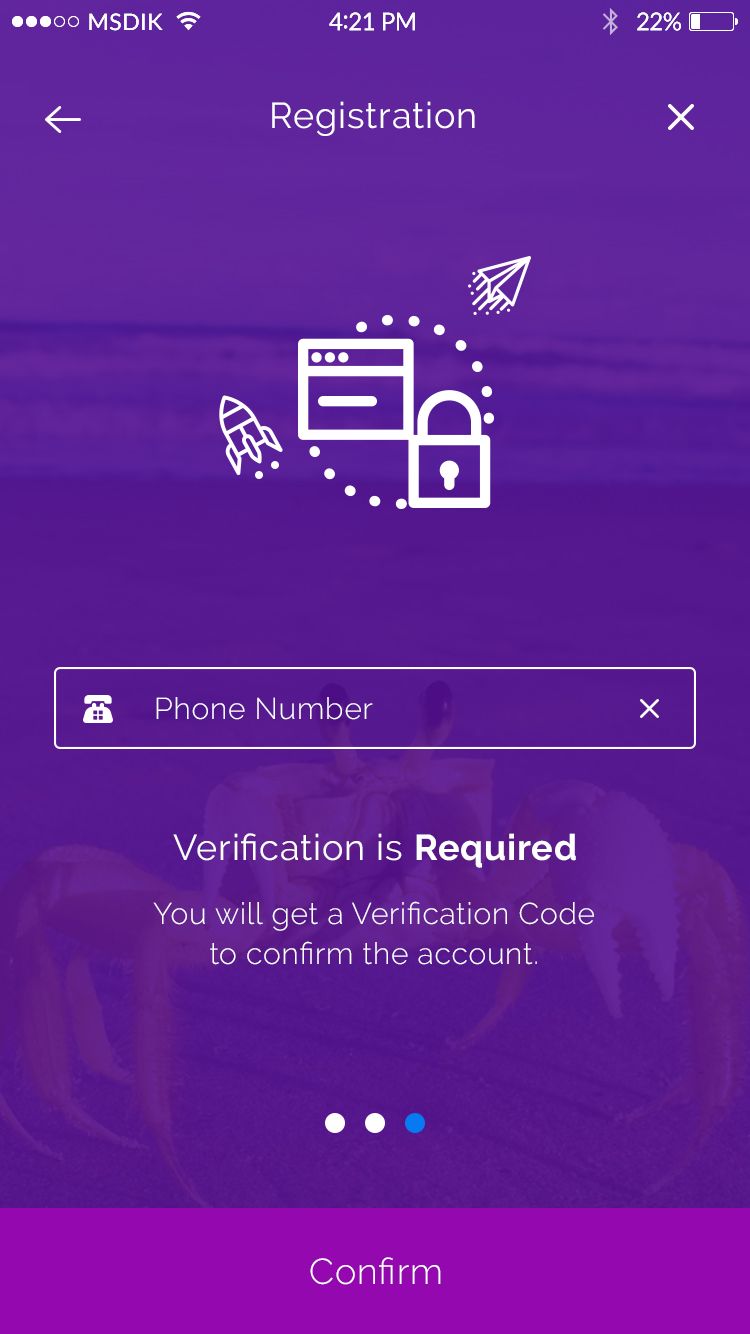Screen dimensions: 750x1334
Task: Tap the Confirm button
Action: [375, 1271]
